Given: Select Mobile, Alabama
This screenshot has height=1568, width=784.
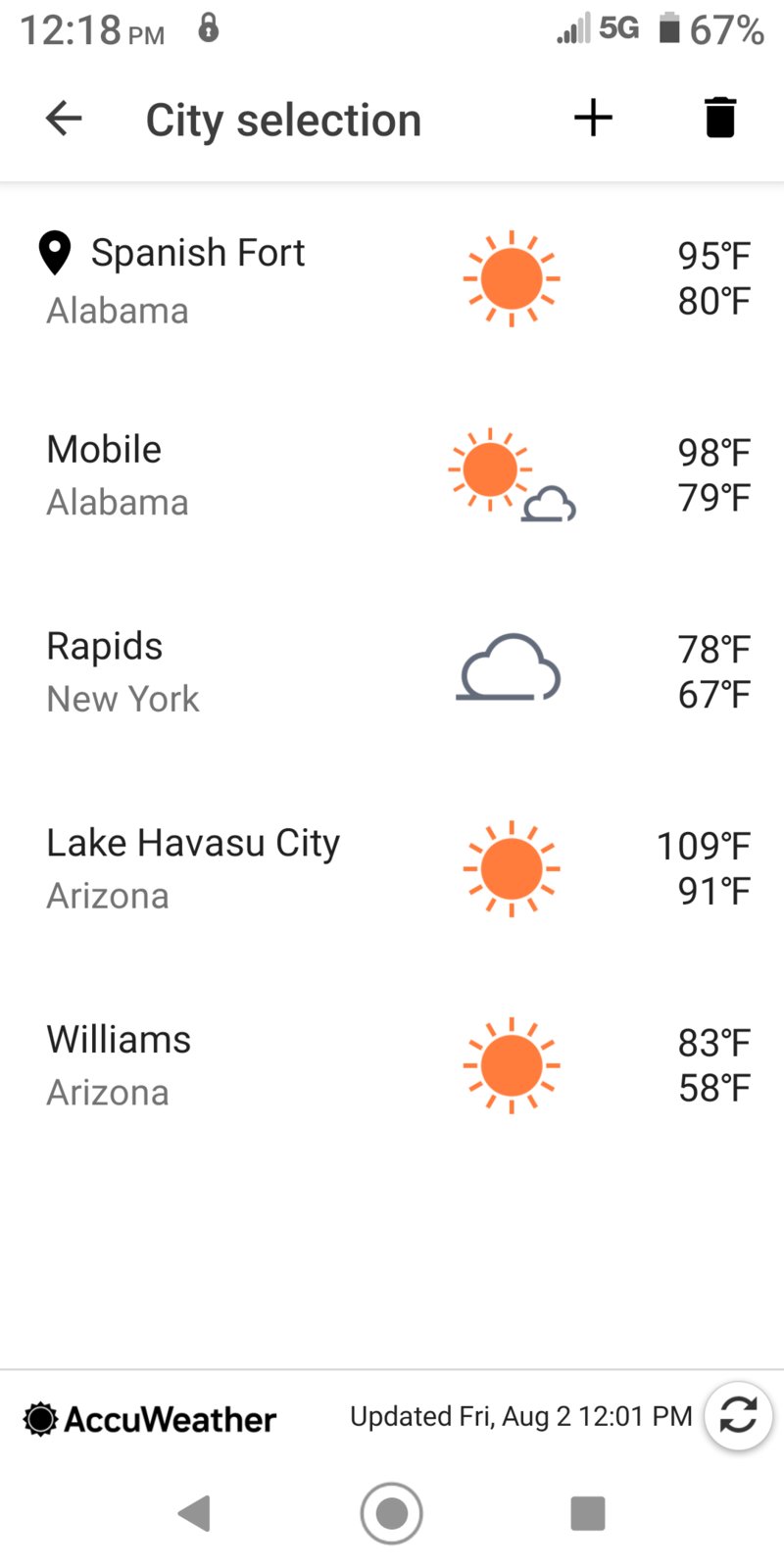Looking at the screenshot, I should 392,476.
